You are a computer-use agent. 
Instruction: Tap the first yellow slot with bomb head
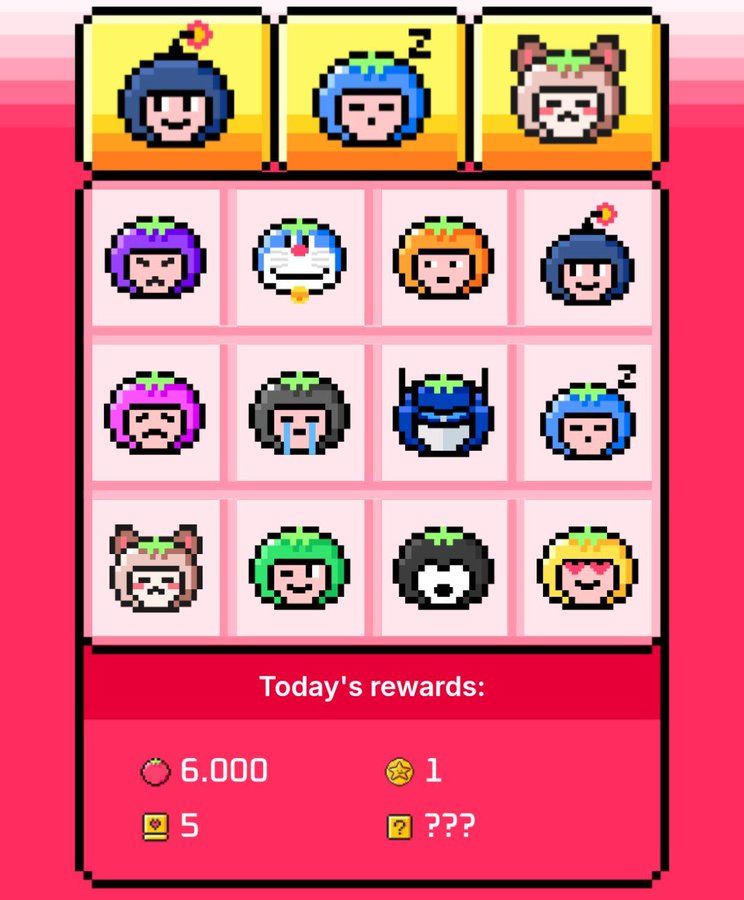175,90
